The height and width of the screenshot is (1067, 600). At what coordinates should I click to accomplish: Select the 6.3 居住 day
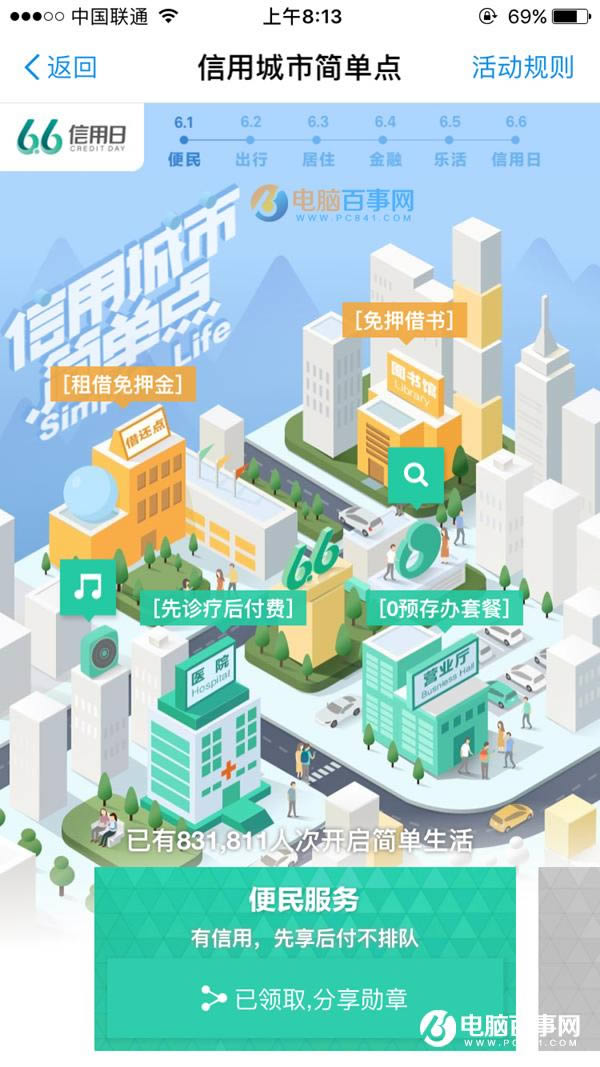318,141
